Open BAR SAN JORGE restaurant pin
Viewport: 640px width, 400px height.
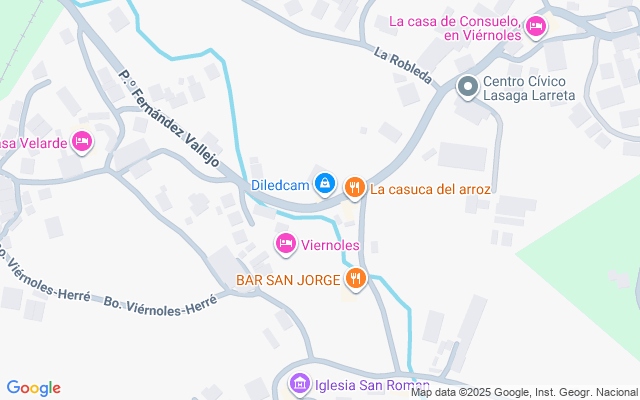[355, 279]
